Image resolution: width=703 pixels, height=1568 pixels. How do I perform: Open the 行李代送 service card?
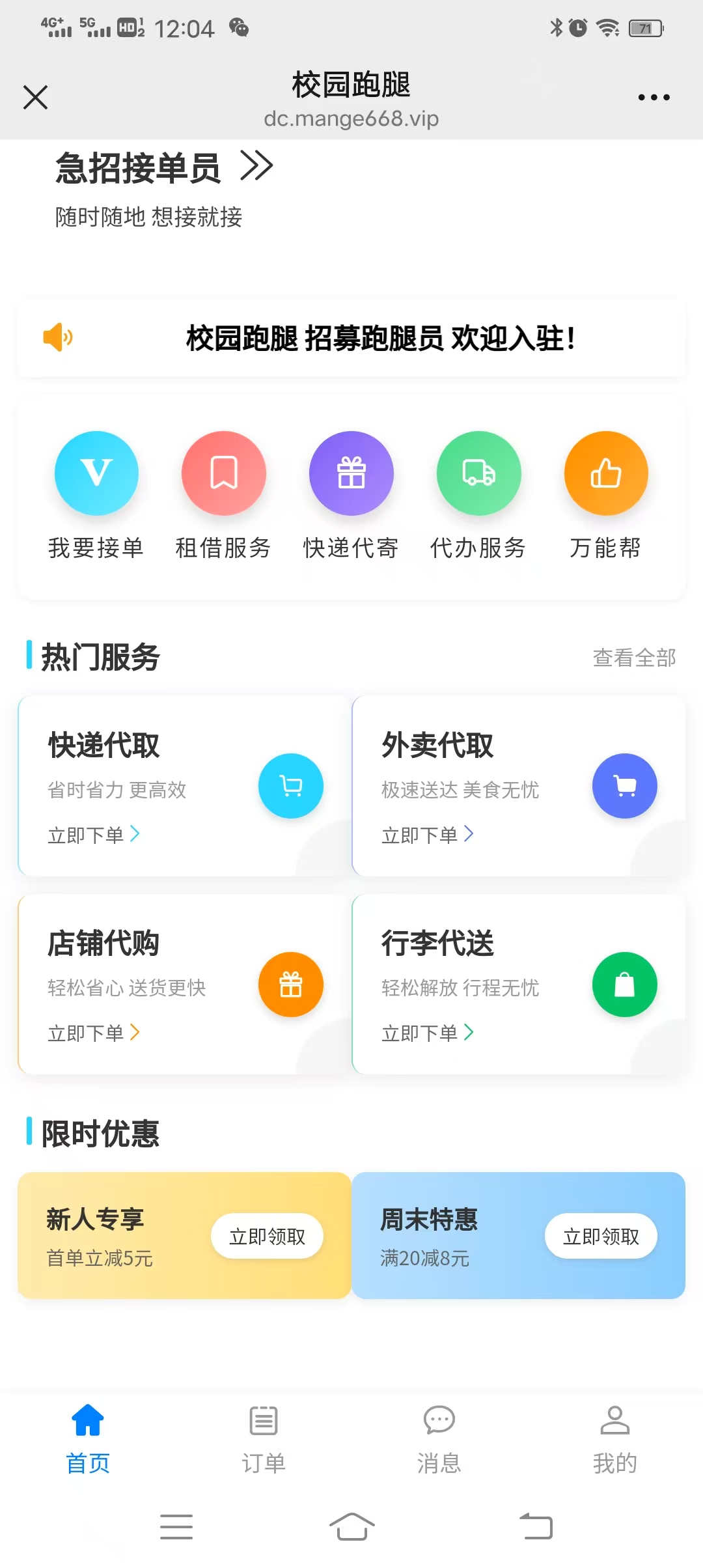point(519,984)
